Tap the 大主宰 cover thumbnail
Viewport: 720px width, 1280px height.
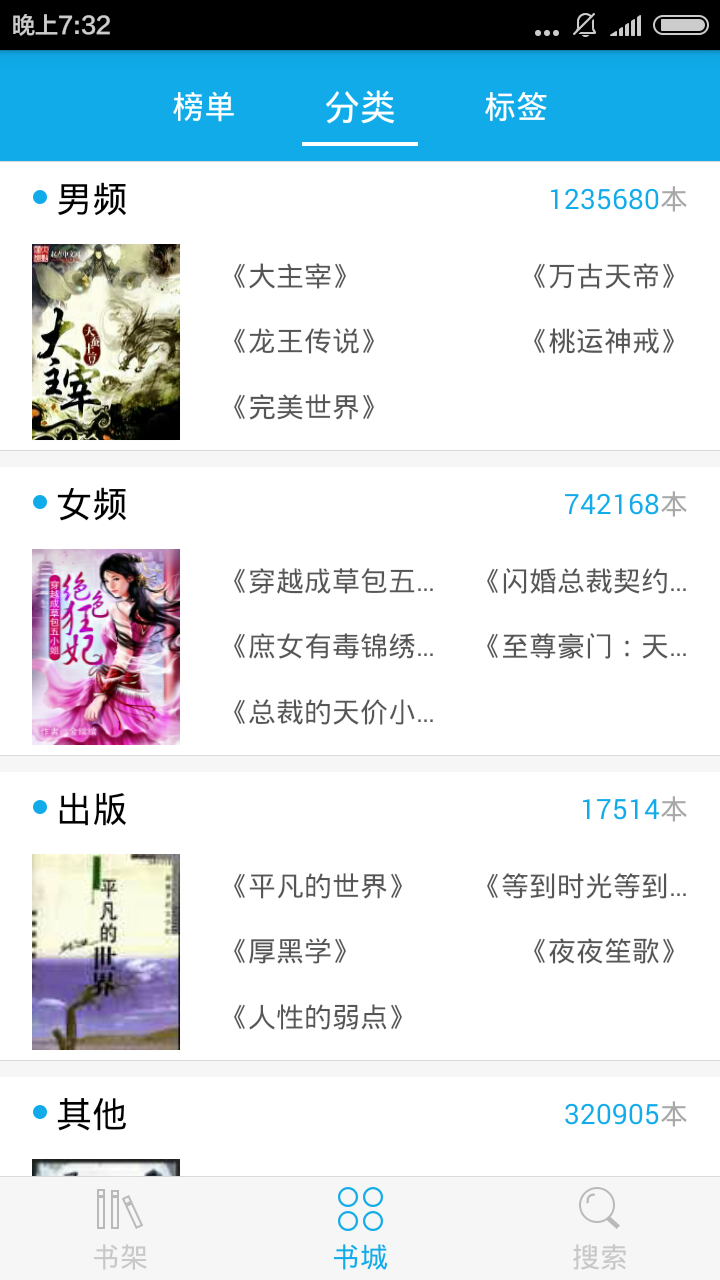(x=105, y=341)
